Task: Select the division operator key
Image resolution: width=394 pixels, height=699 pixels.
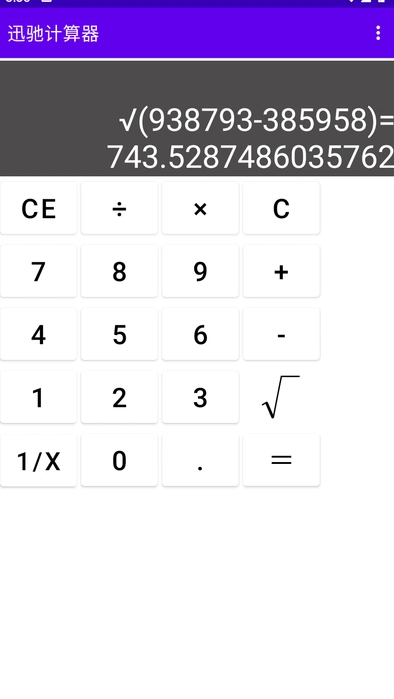Action: [x=119, y=208]
